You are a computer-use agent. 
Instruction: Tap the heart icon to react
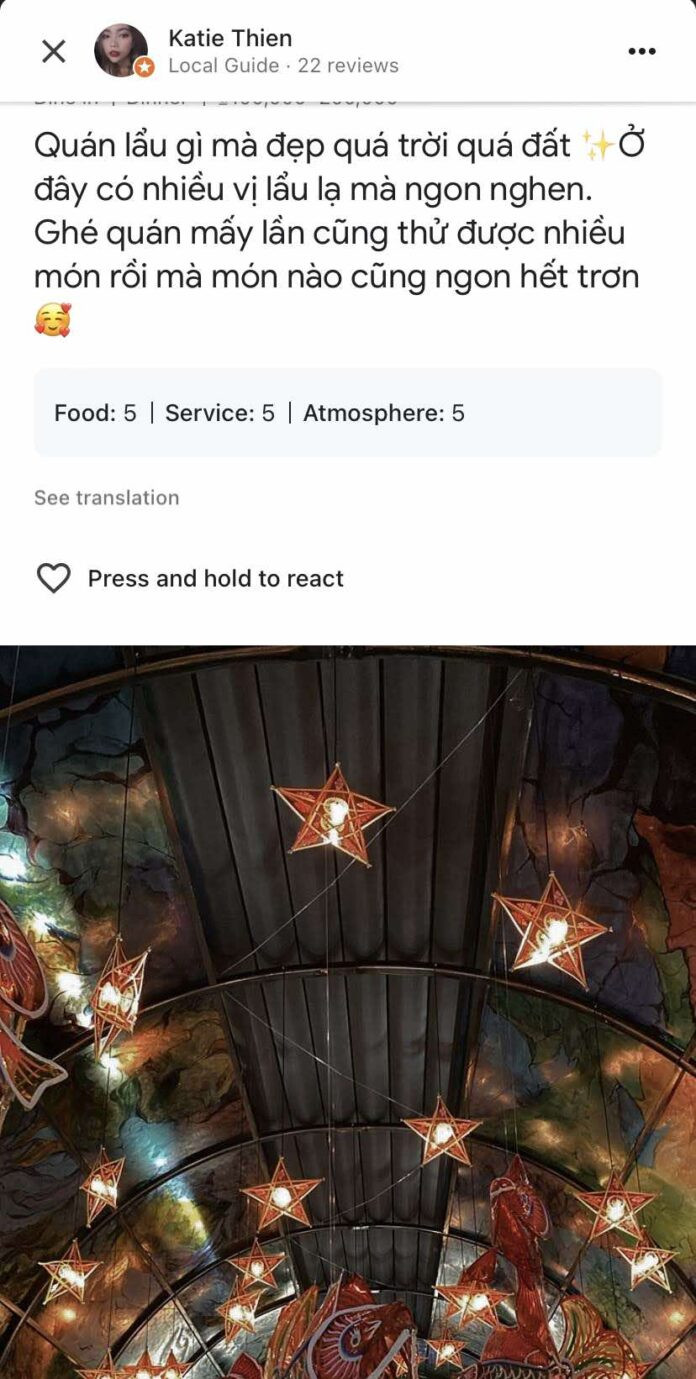pos(54,578)
